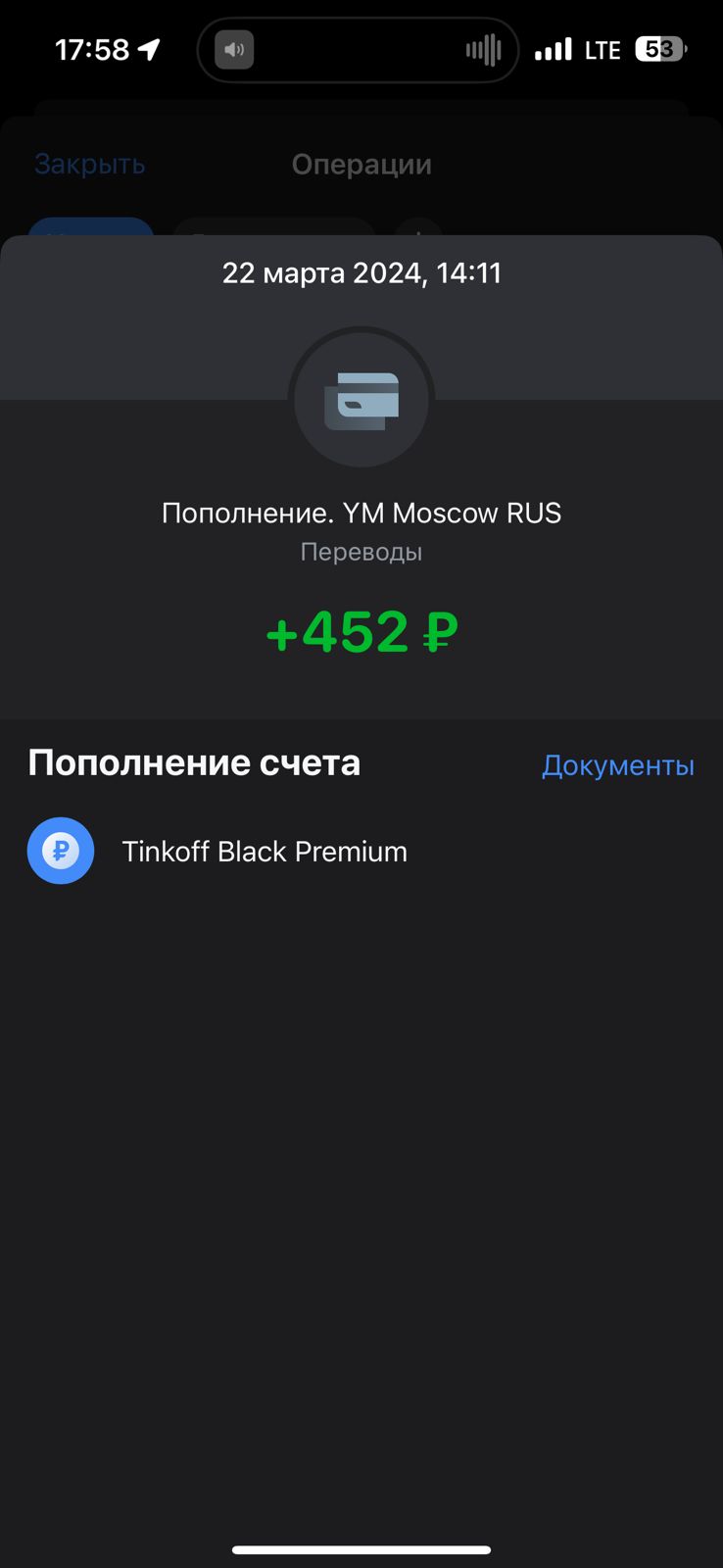Viewport: 723px width, 1568px height.
Task: Tap the card icon of the transaction
Action: [x=361, y=401]
